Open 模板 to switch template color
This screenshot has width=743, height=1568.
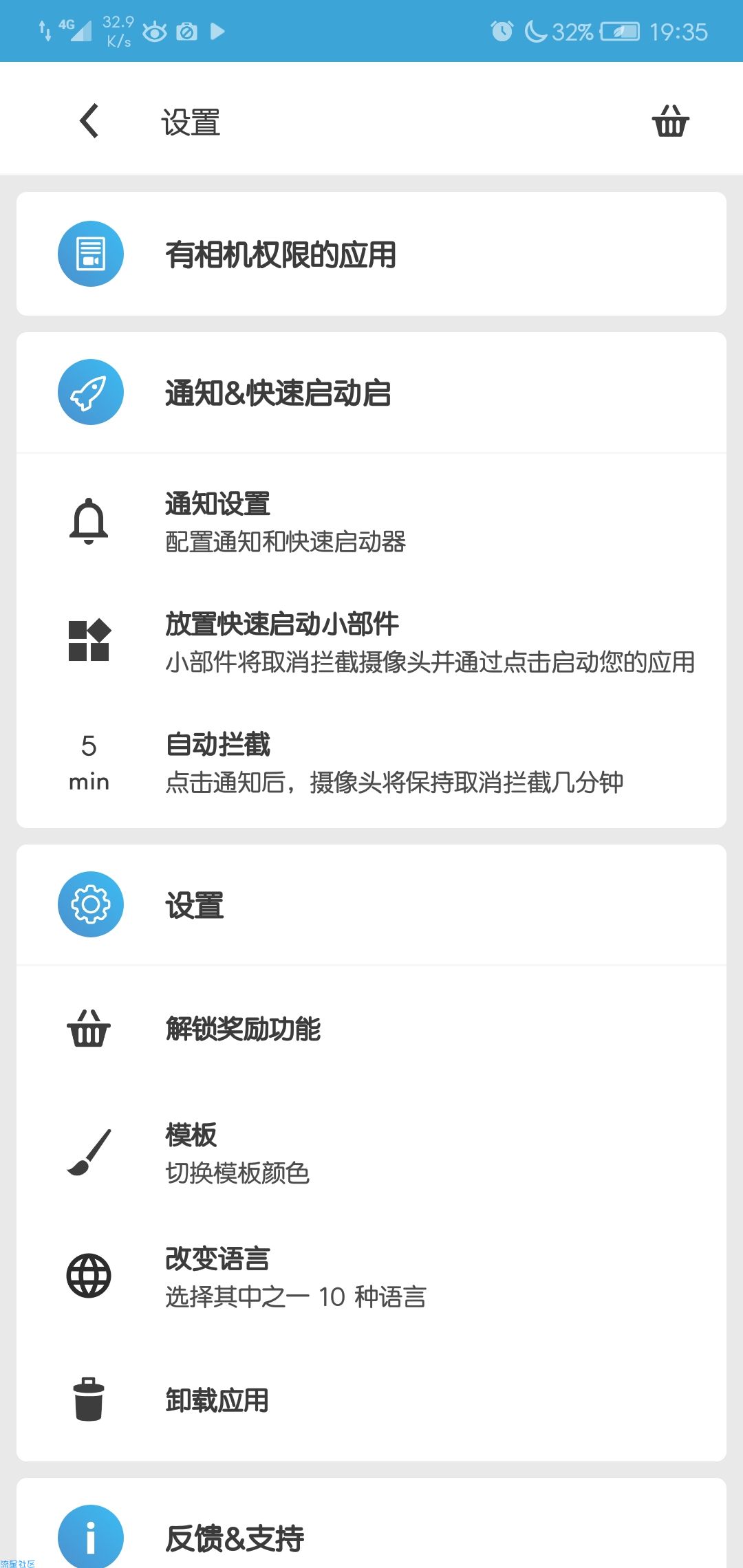pyautogui.click(x=371, y=1153)
